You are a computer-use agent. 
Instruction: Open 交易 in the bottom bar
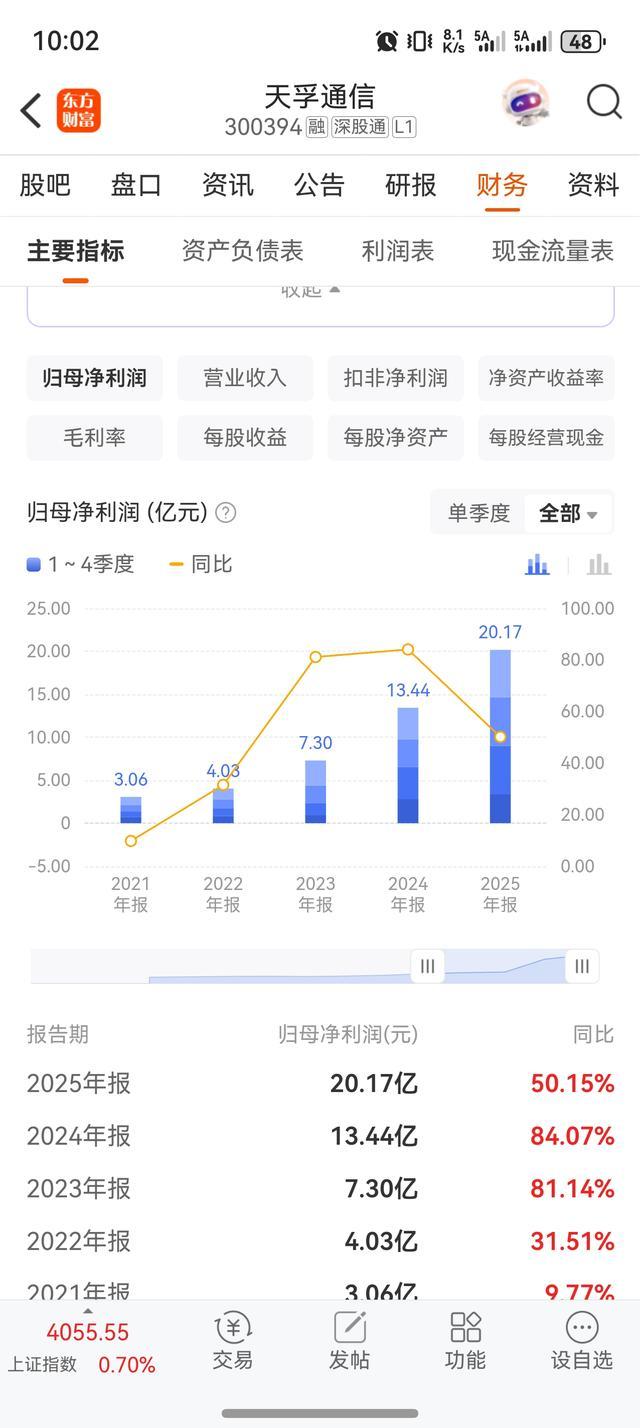[x=232, y=1341]
